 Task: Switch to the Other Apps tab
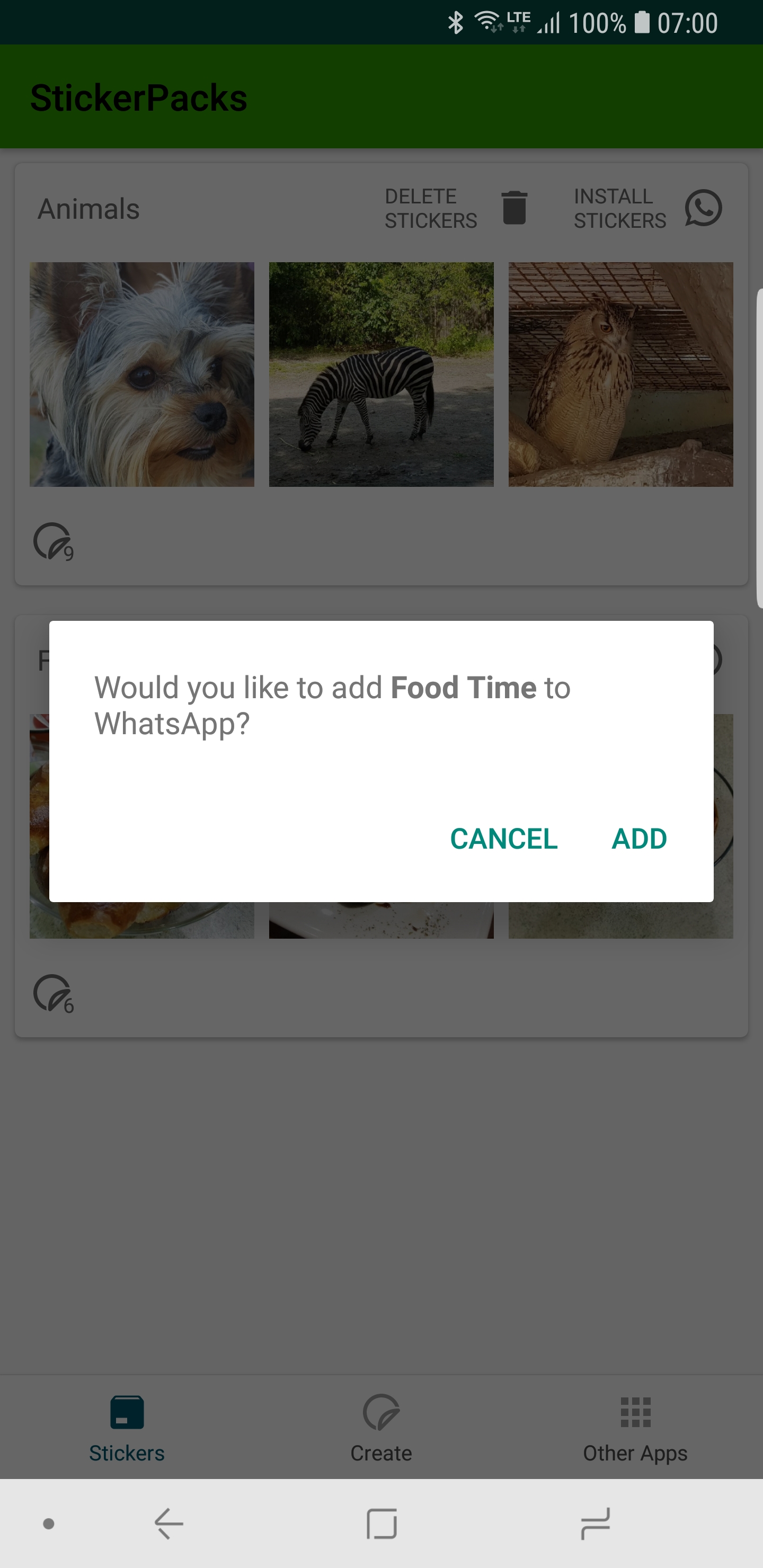[635, 1428]
